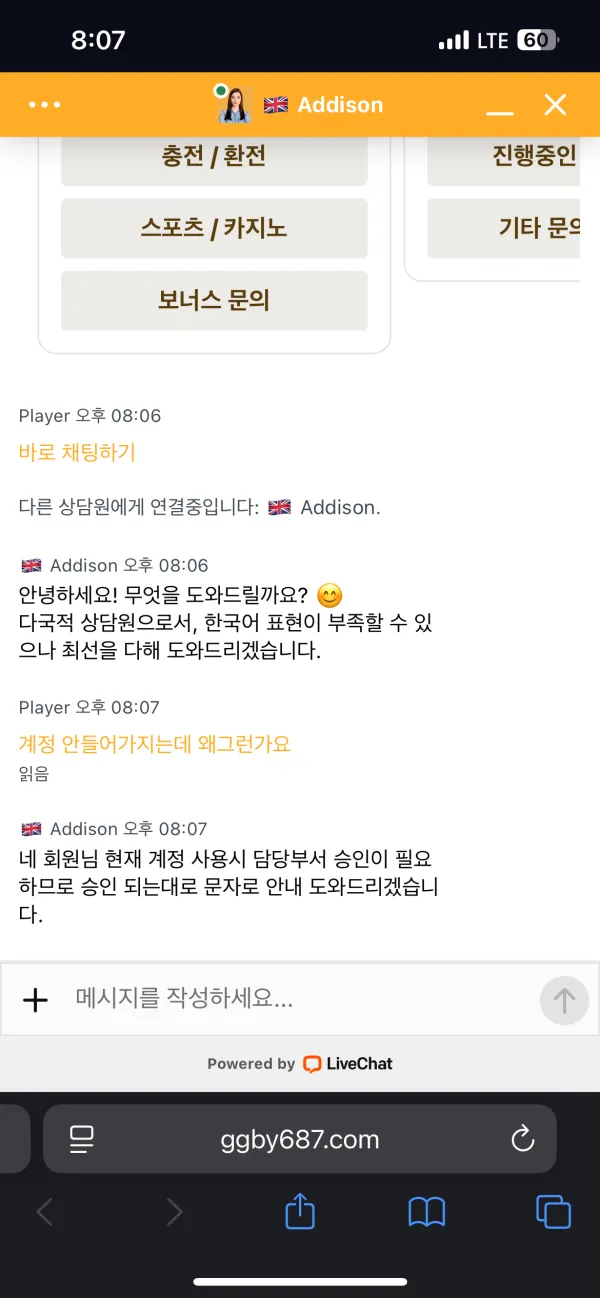Open the browser bookmarks

click(x=427, y=1212)
